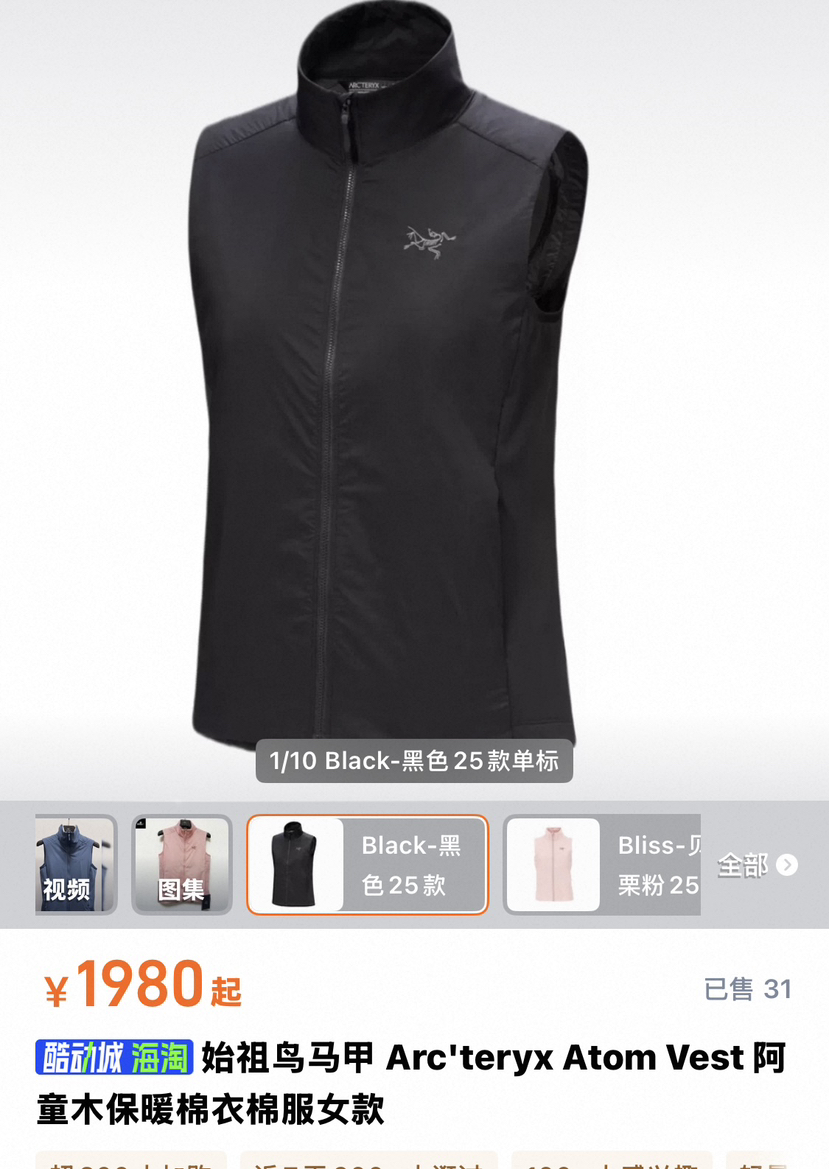Image resolution: width=829 pixels, height=1169 pixels.
Task: Open the 图集 image gallery
Action: [x=182, y=864]
